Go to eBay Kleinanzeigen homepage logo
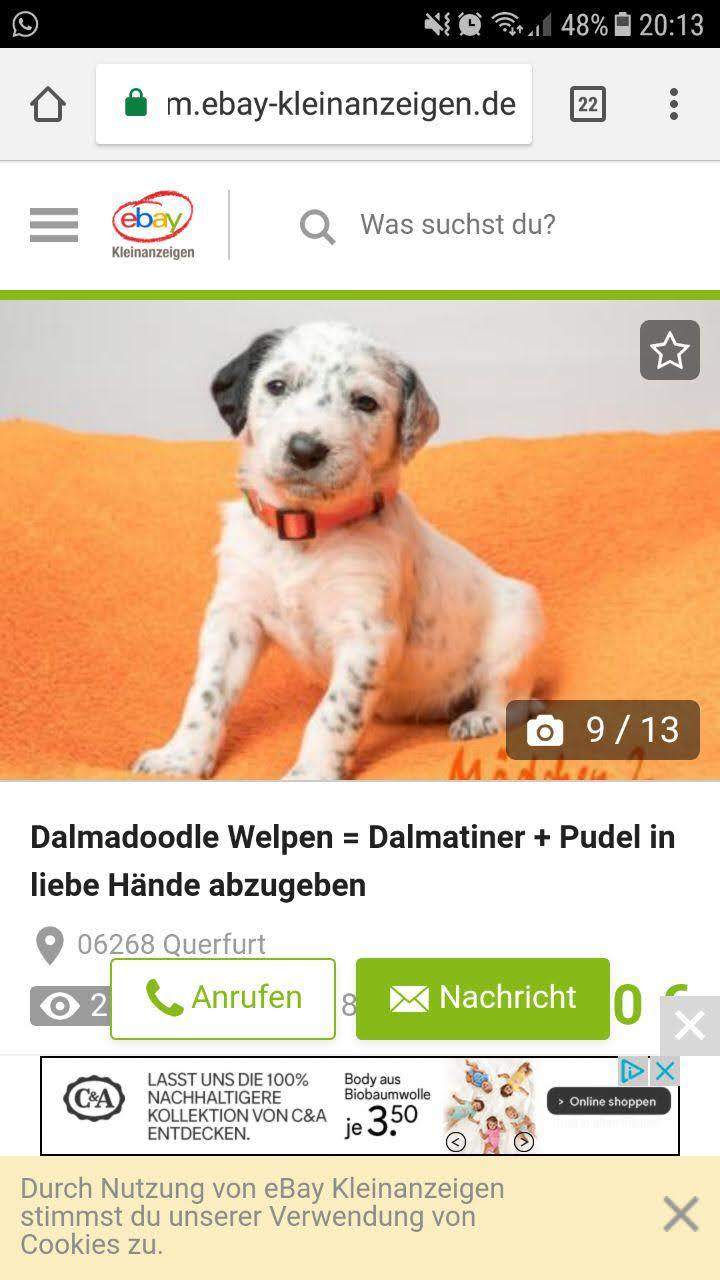 click(x=153, y=226)
